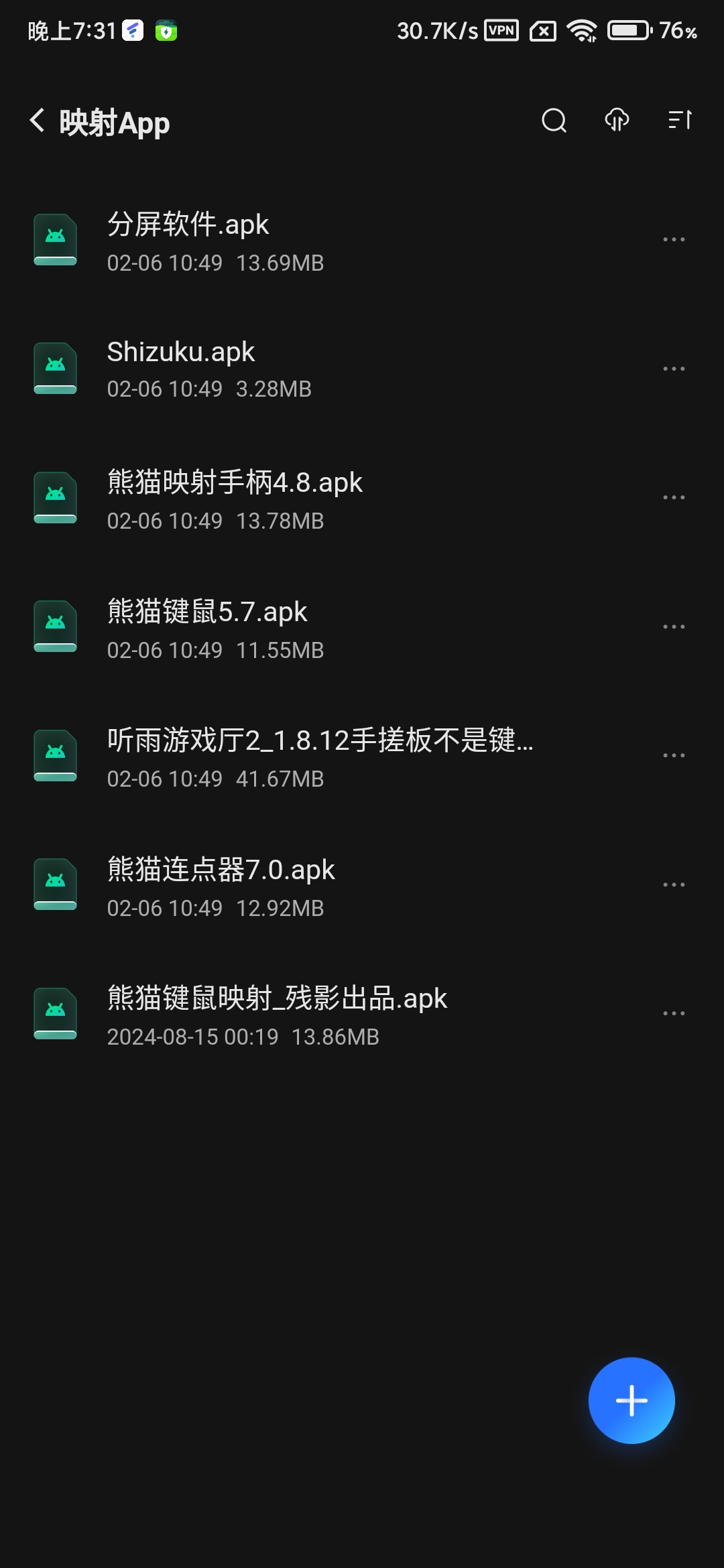The height and width of the screenshot is (1568, 724).
Task: Tap the back arrow beside 映射App
Action: click(x=38, y=121)
